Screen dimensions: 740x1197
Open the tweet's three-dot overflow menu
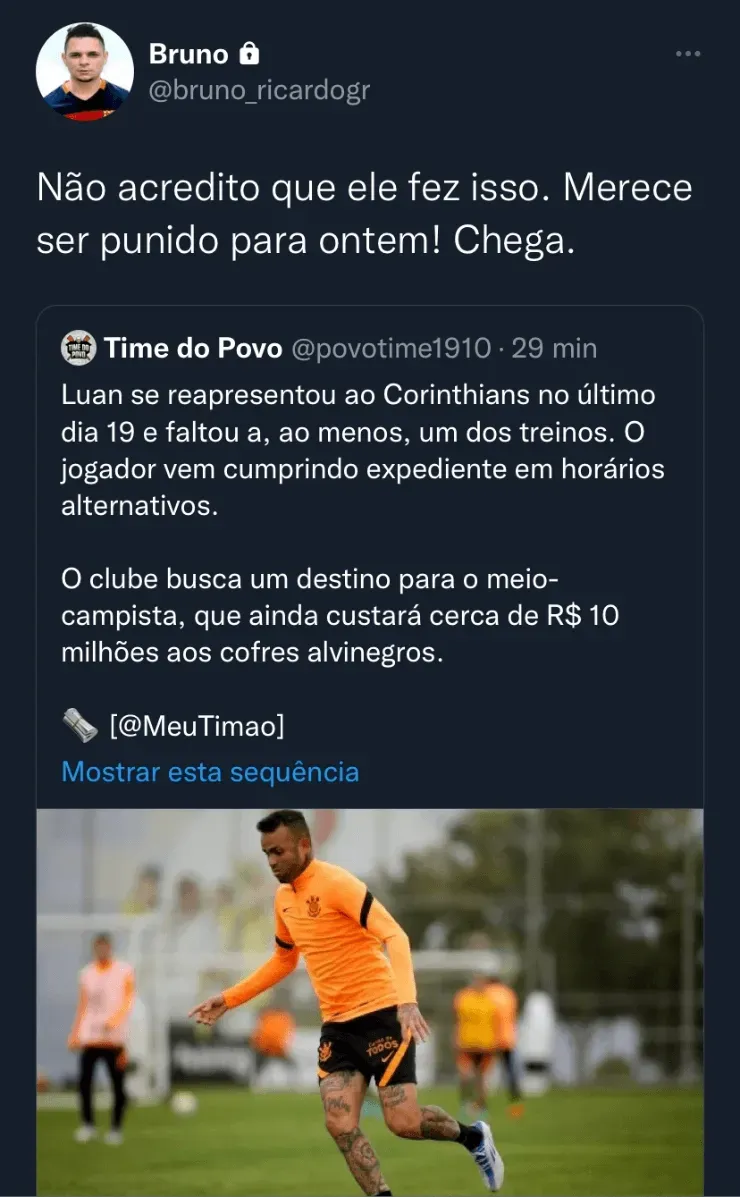tap(688, 54)
